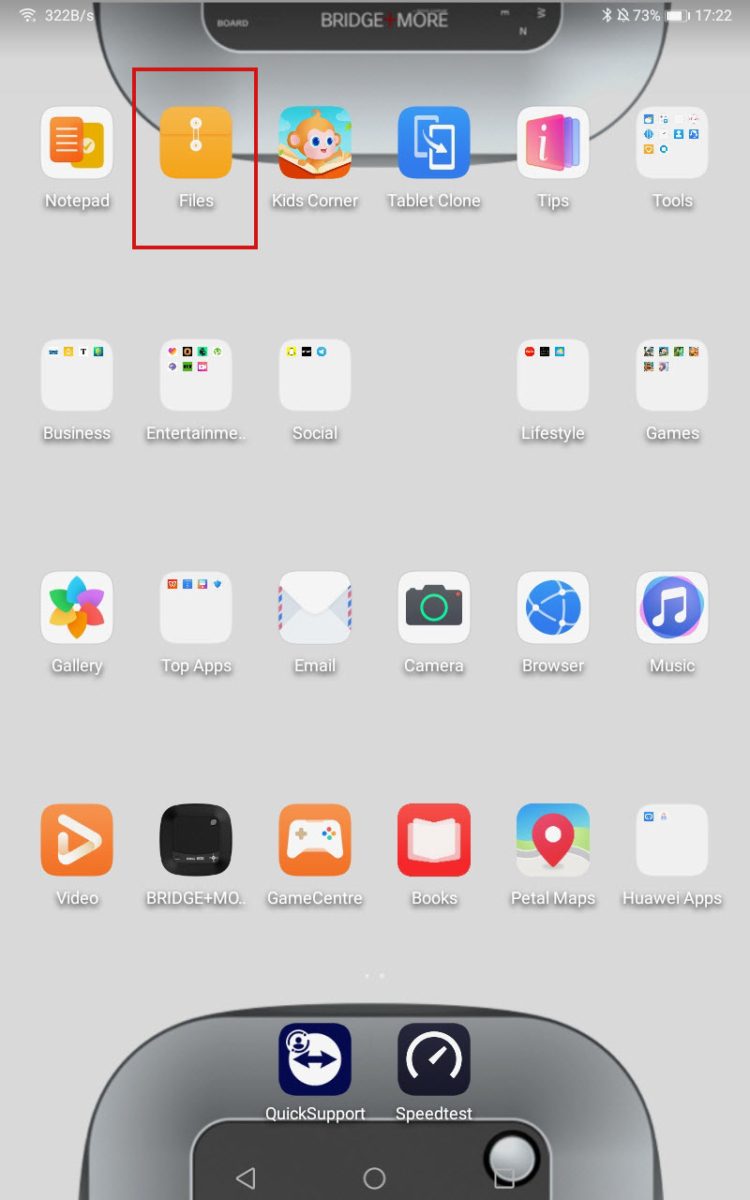Launch the Music app

(672, 608)
